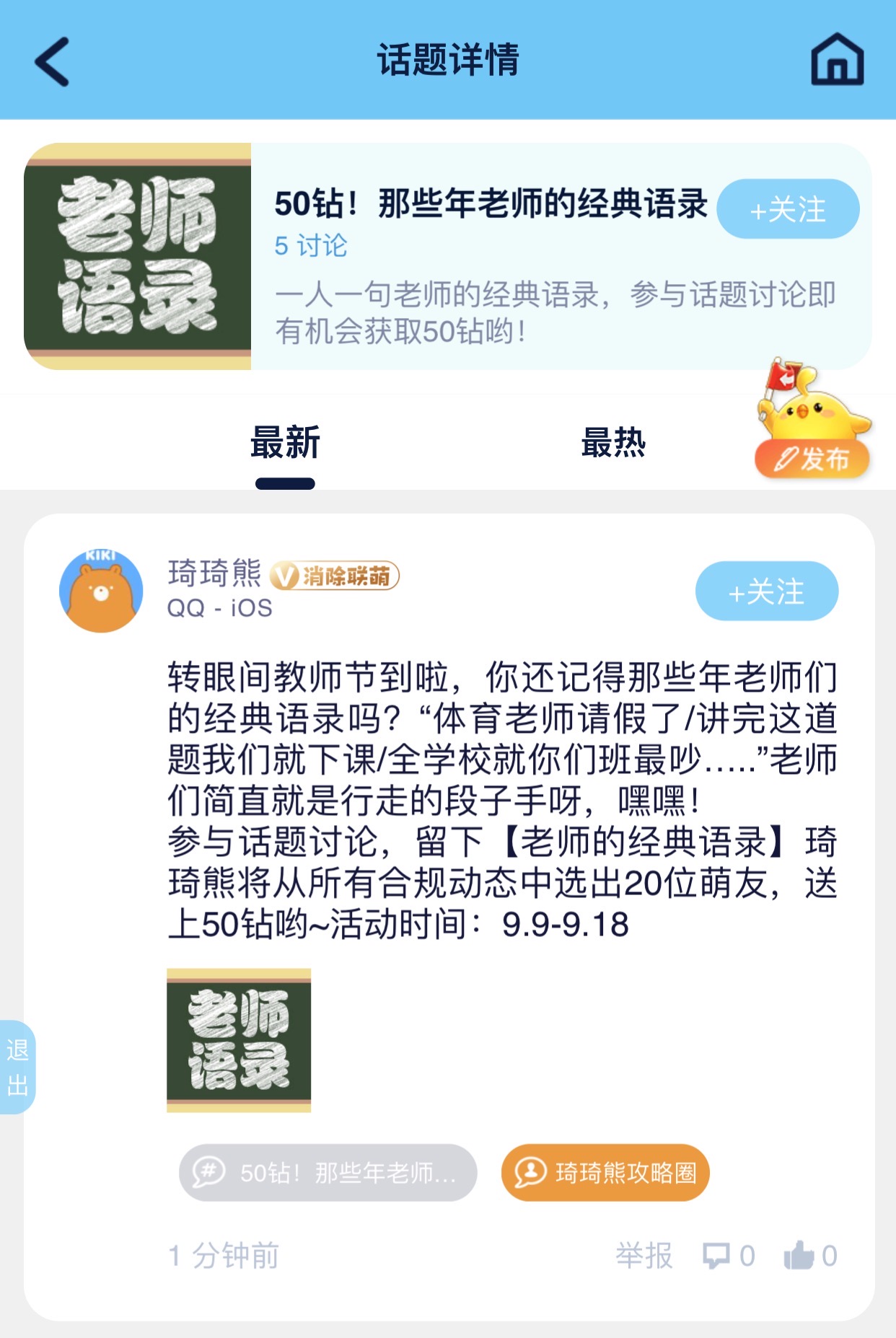The image size is (896, 1338).
Task: View the 老师语录 image in the post
Action: coord(239,1040)
